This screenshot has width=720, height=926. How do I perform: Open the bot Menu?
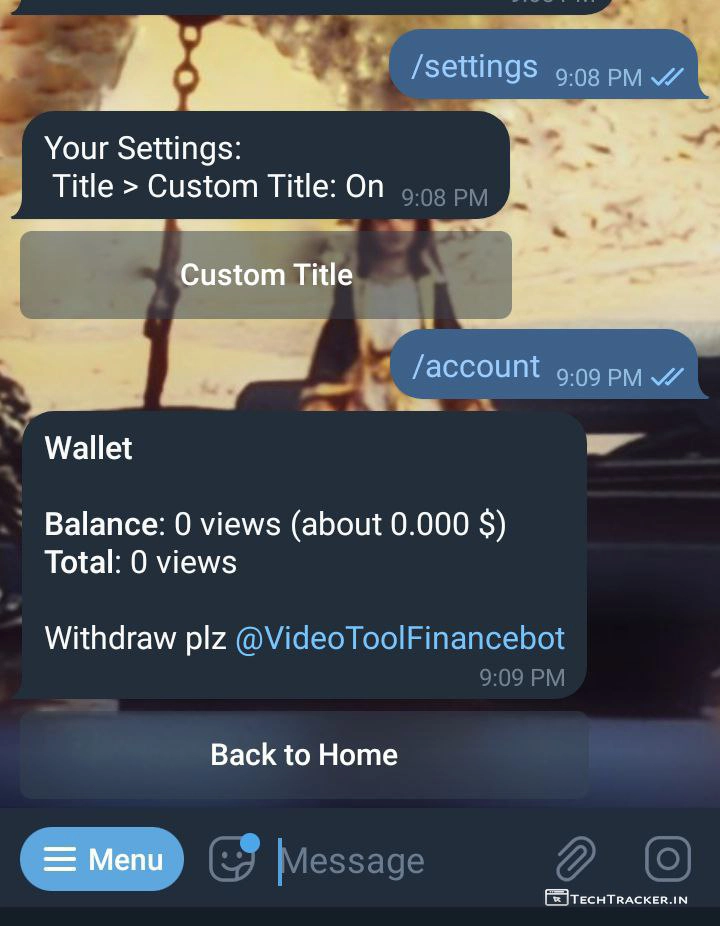pos(102,859)
